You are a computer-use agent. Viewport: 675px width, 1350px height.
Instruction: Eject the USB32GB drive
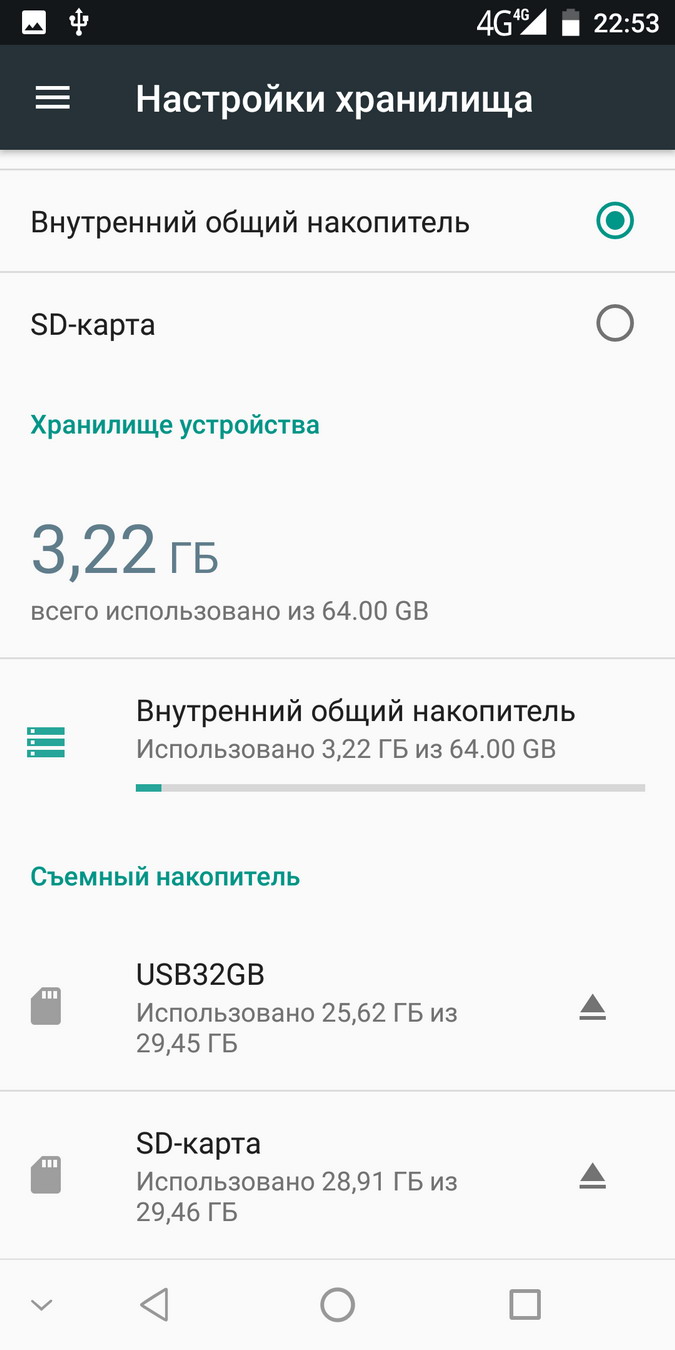[593, 1008]
